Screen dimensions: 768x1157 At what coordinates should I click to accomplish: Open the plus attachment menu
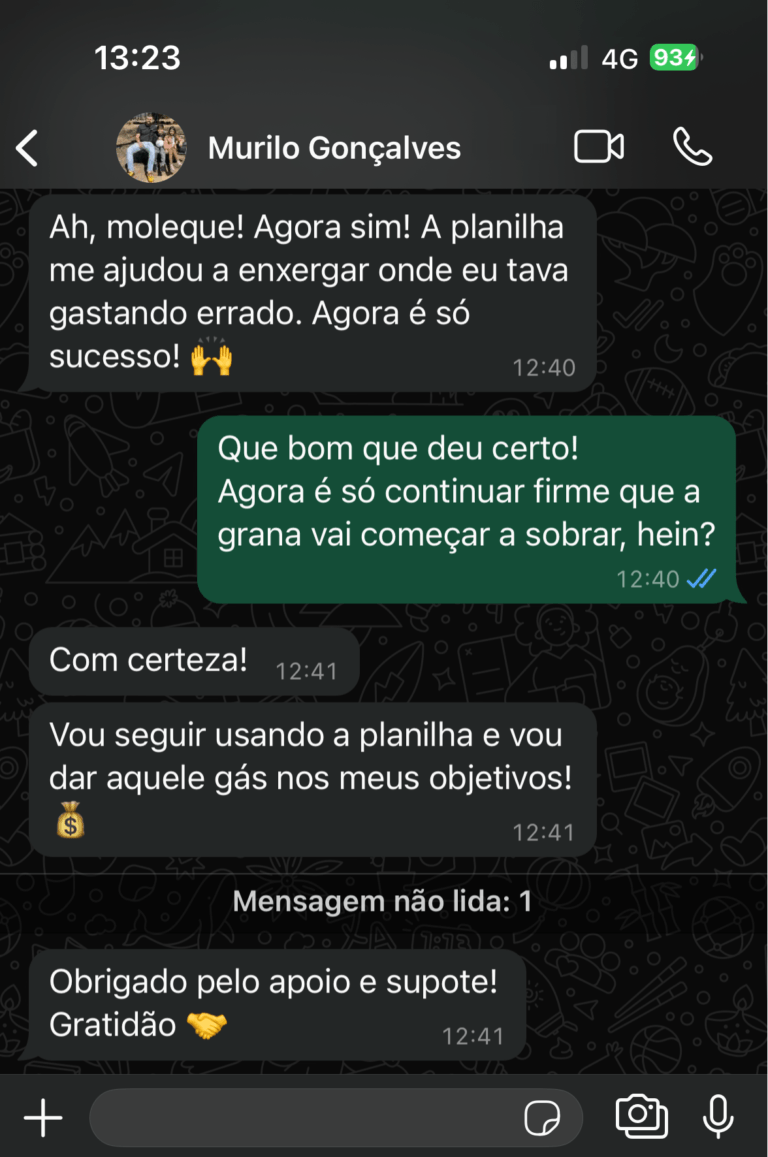[x=43, y=1118]
